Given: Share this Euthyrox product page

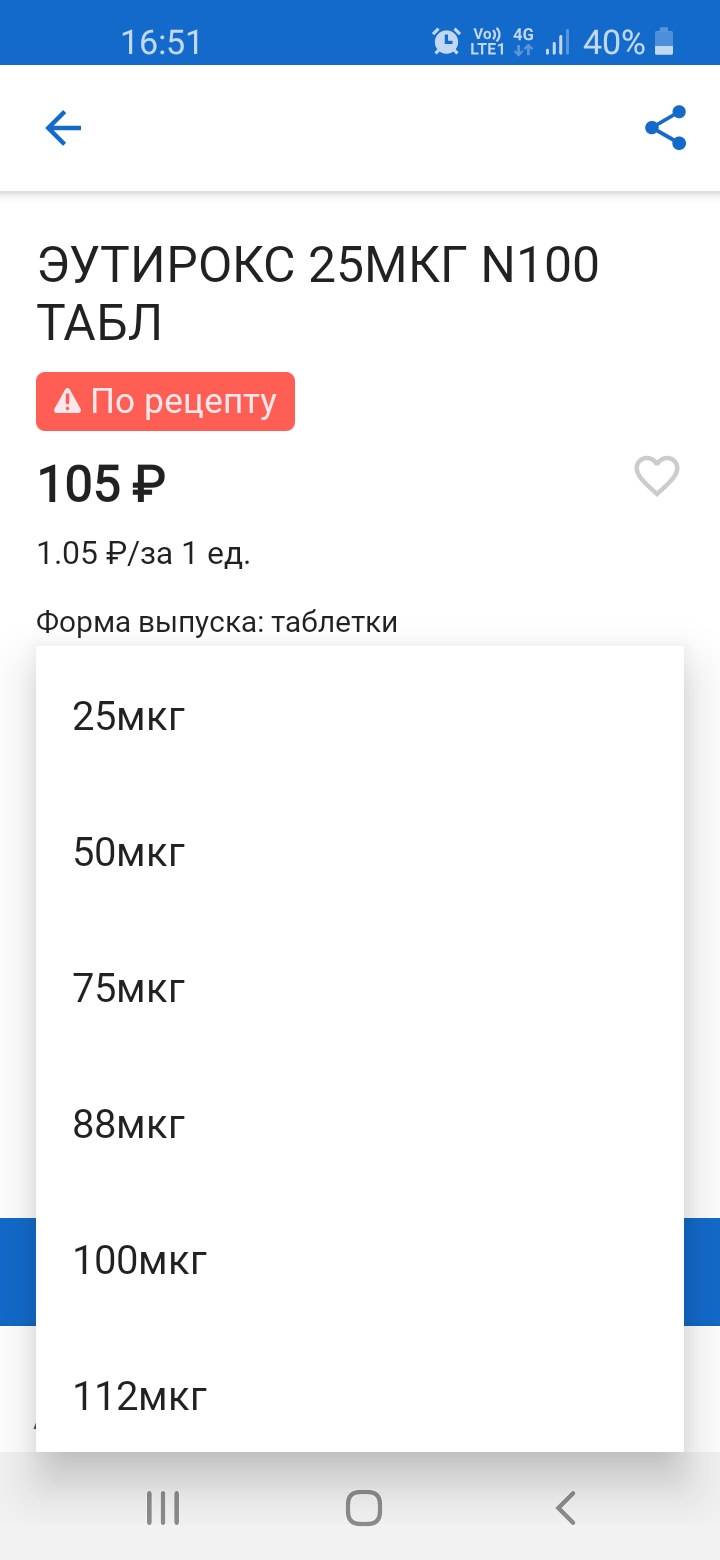Looking at the screenshot, I should click(x=665, y=128).
